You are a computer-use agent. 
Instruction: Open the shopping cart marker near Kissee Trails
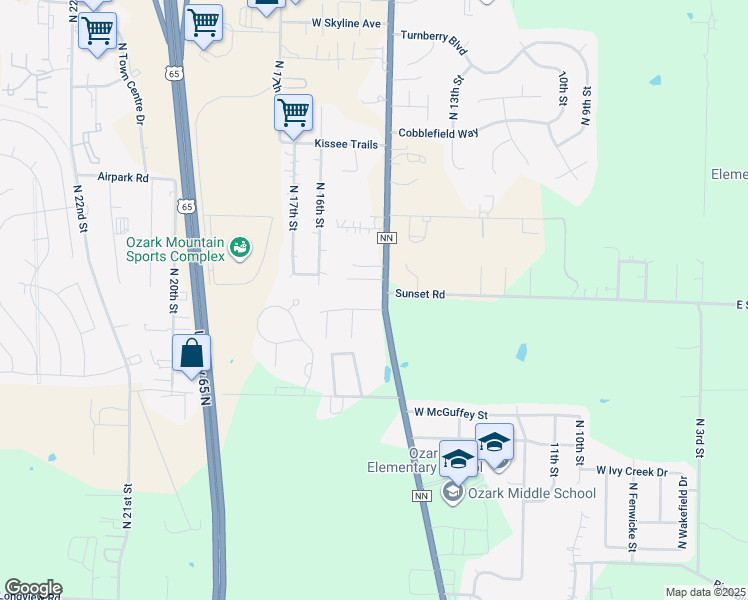pos(293,113)
